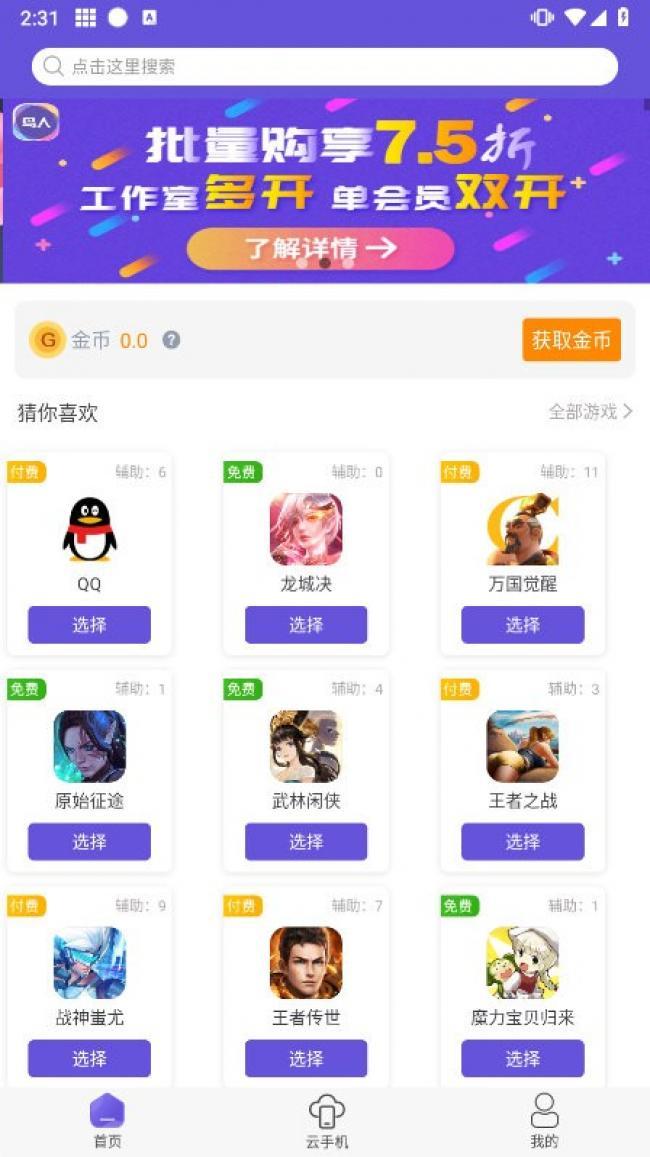Open 全部游戏 list
Viewport: 650px width, 1157px height.
[x=590, y=412]
